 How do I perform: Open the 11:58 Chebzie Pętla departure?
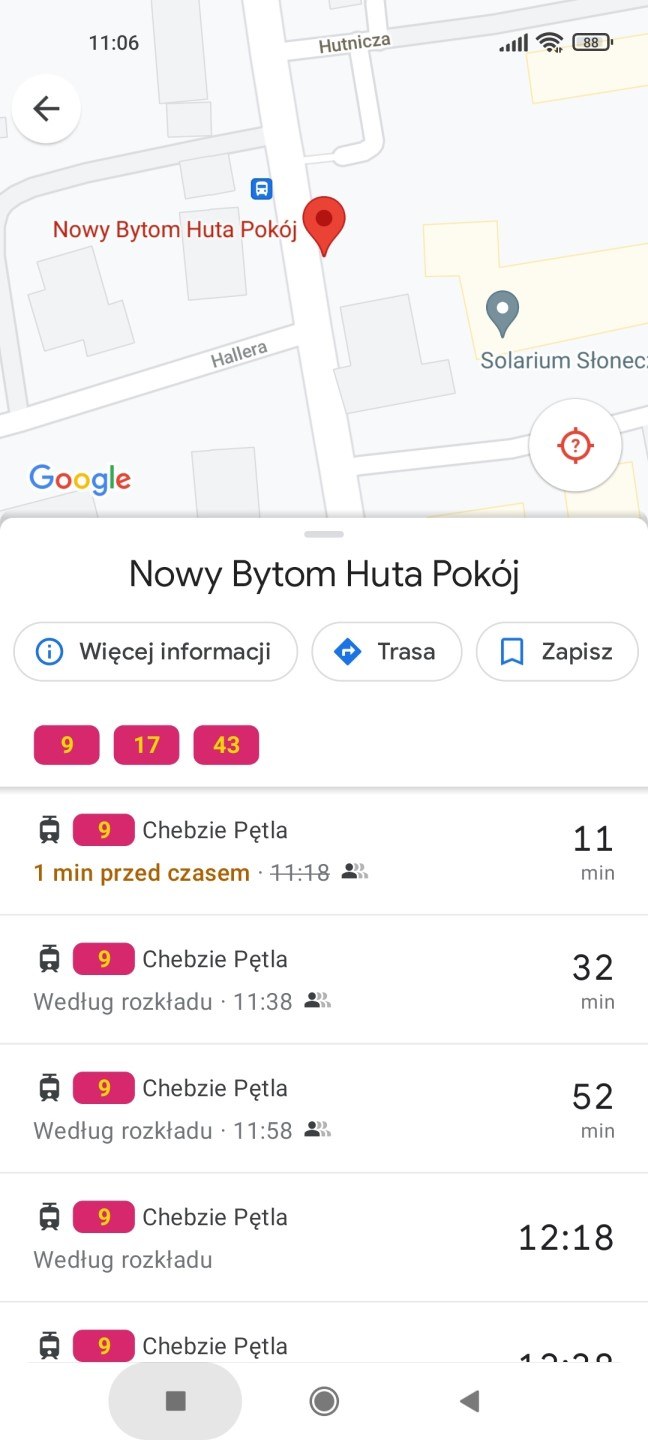[x=324, y=1108]
